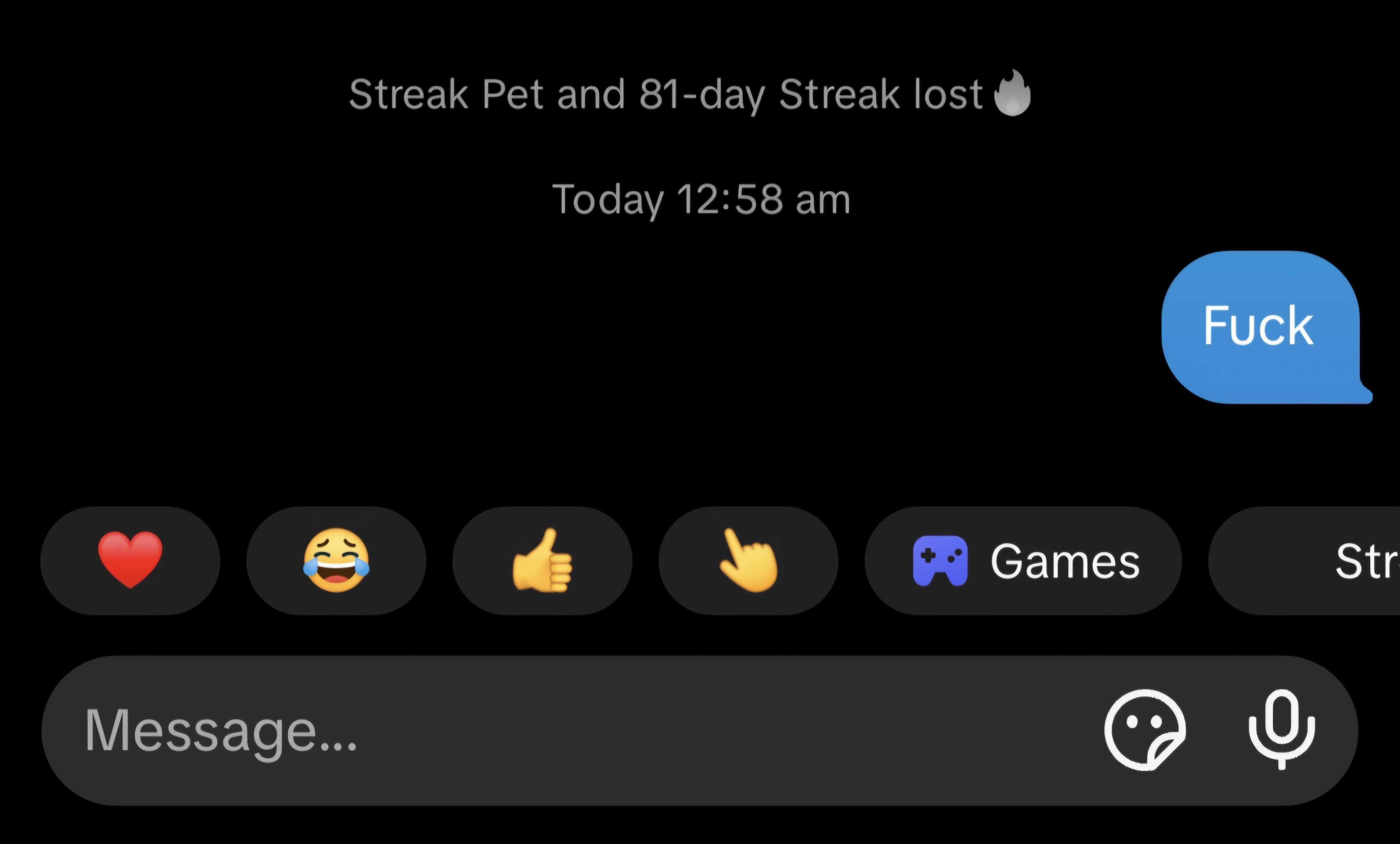Send the pointing hand nudge emoji
Screen dimensions: 1400x844
[748, 560]
